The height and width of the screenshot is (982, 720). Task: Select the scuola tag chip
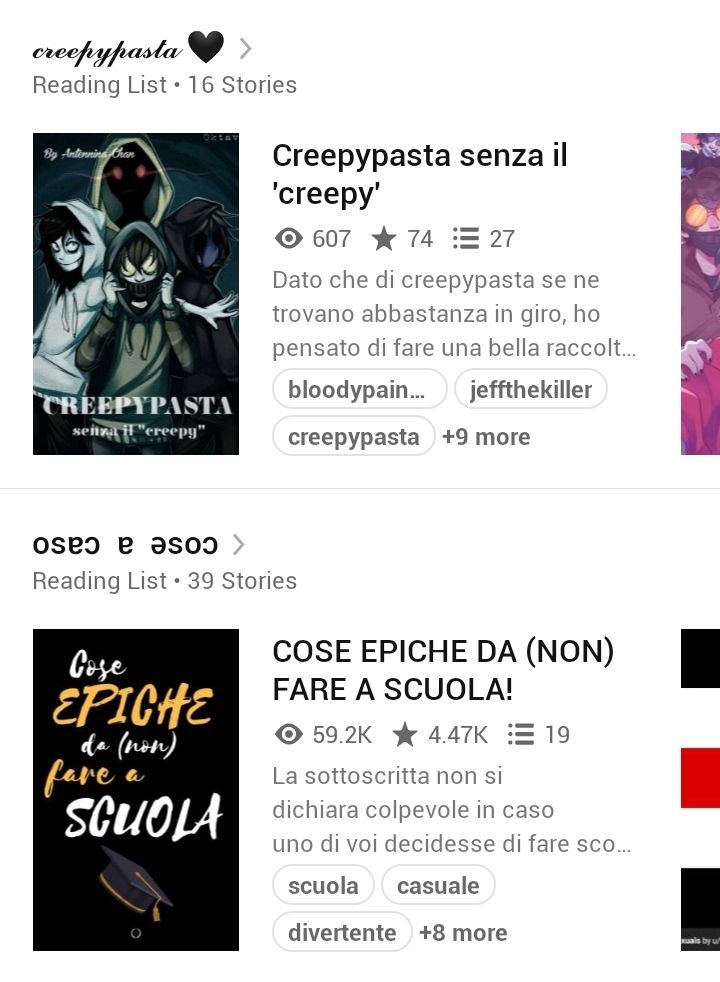pyautogui.click(x=323, y=885)
